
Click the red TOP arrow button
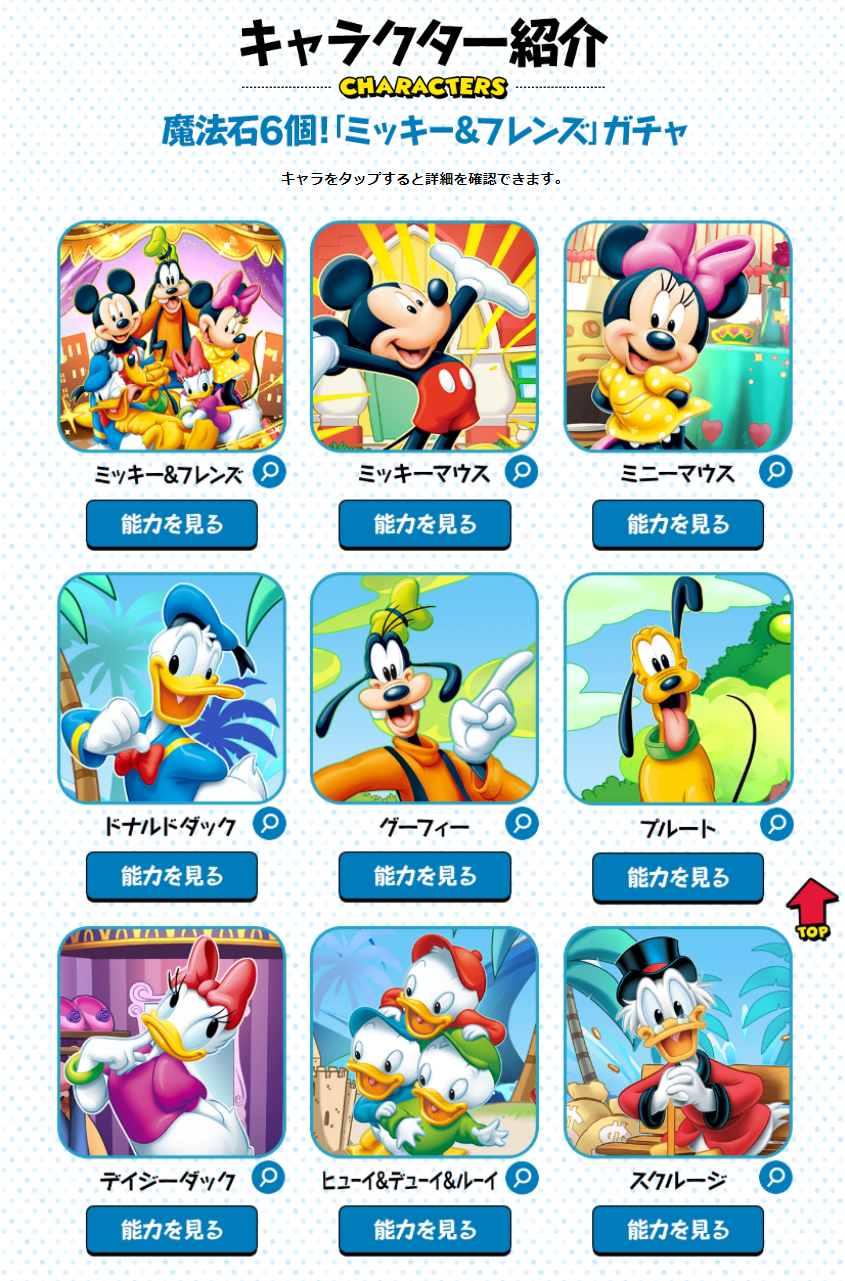point(810,905)
